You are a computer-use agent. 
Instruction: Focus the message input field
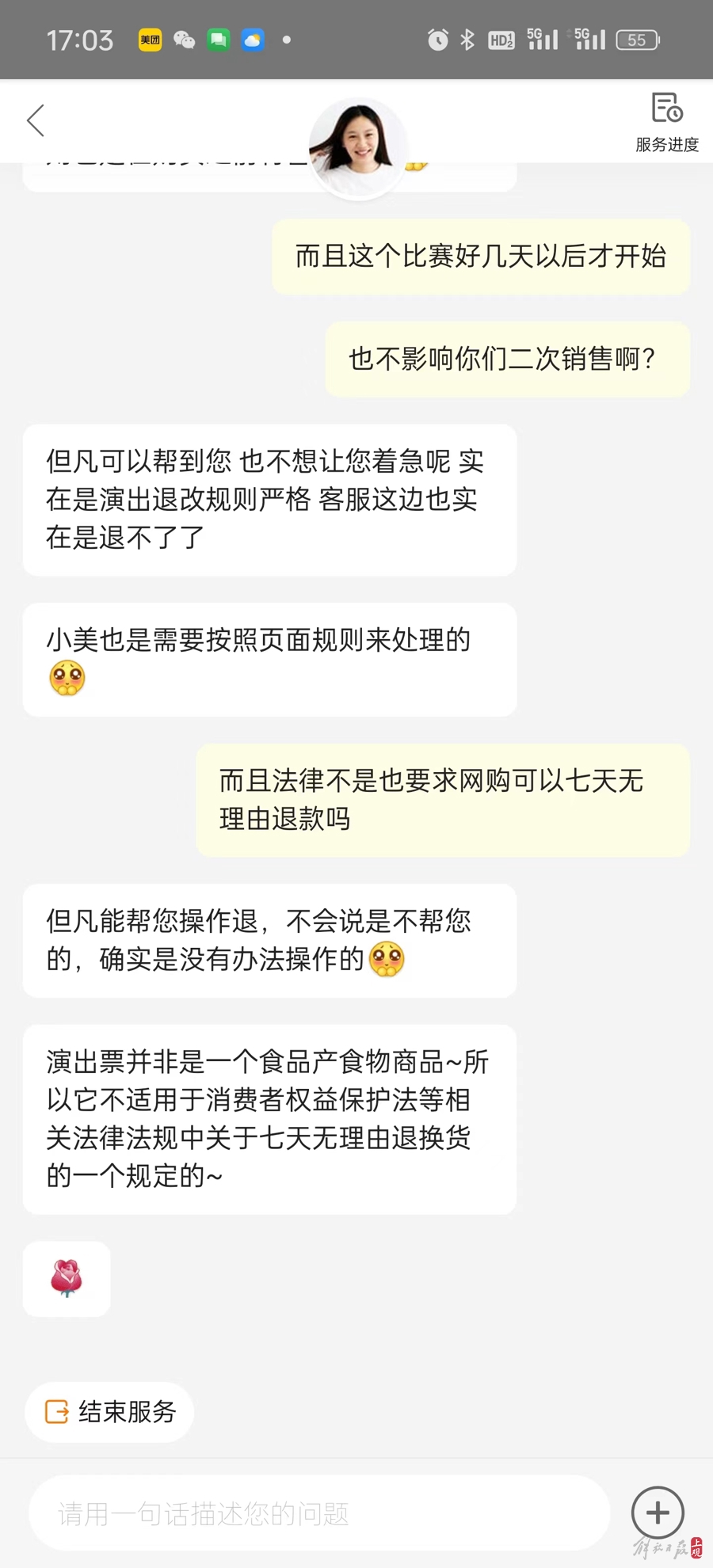[318, 1513]
